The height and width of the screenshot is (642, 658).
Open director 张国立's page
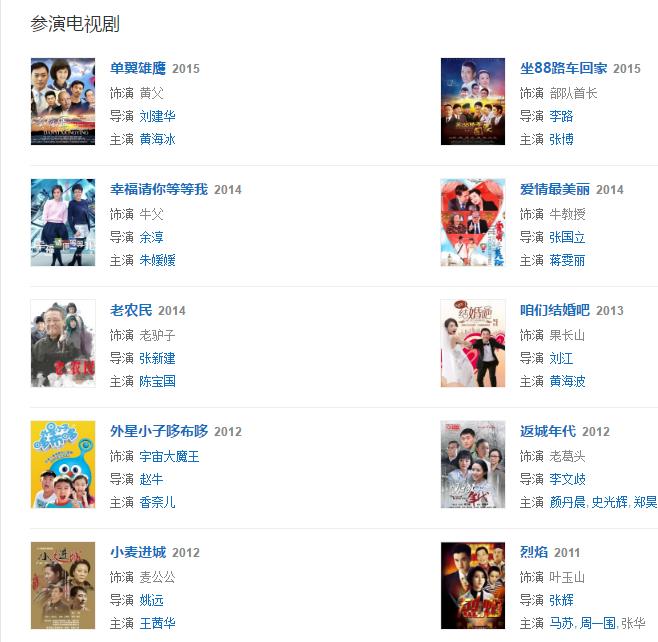tap(567, 237)
